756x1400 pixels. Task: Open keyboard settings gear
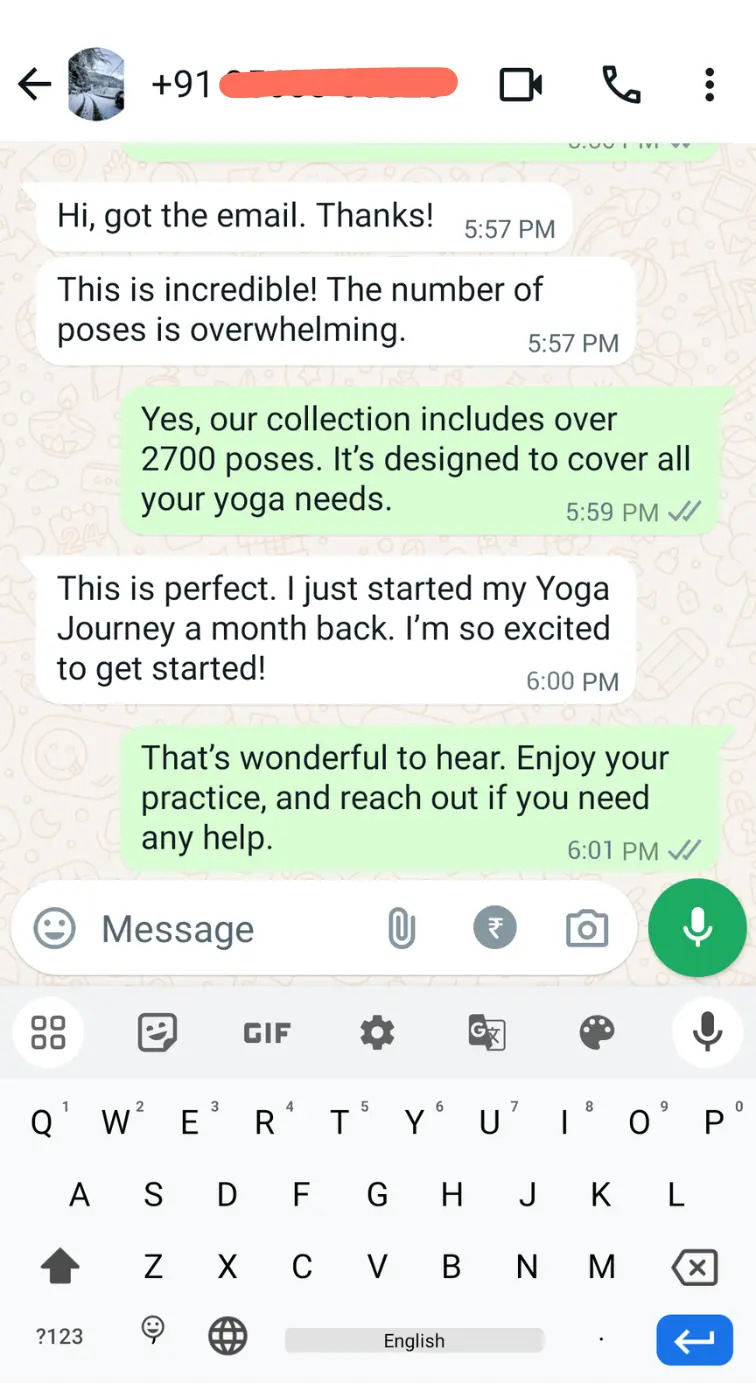click(377, 1032)
